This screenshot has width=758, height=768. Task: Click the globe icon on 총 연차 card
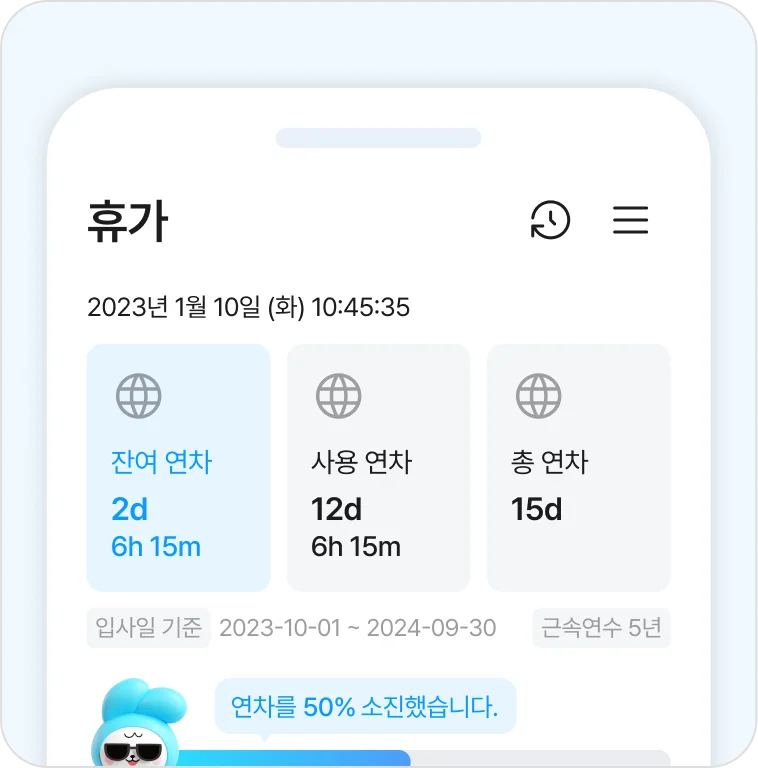pyautogui.click(x=537, y=394)
